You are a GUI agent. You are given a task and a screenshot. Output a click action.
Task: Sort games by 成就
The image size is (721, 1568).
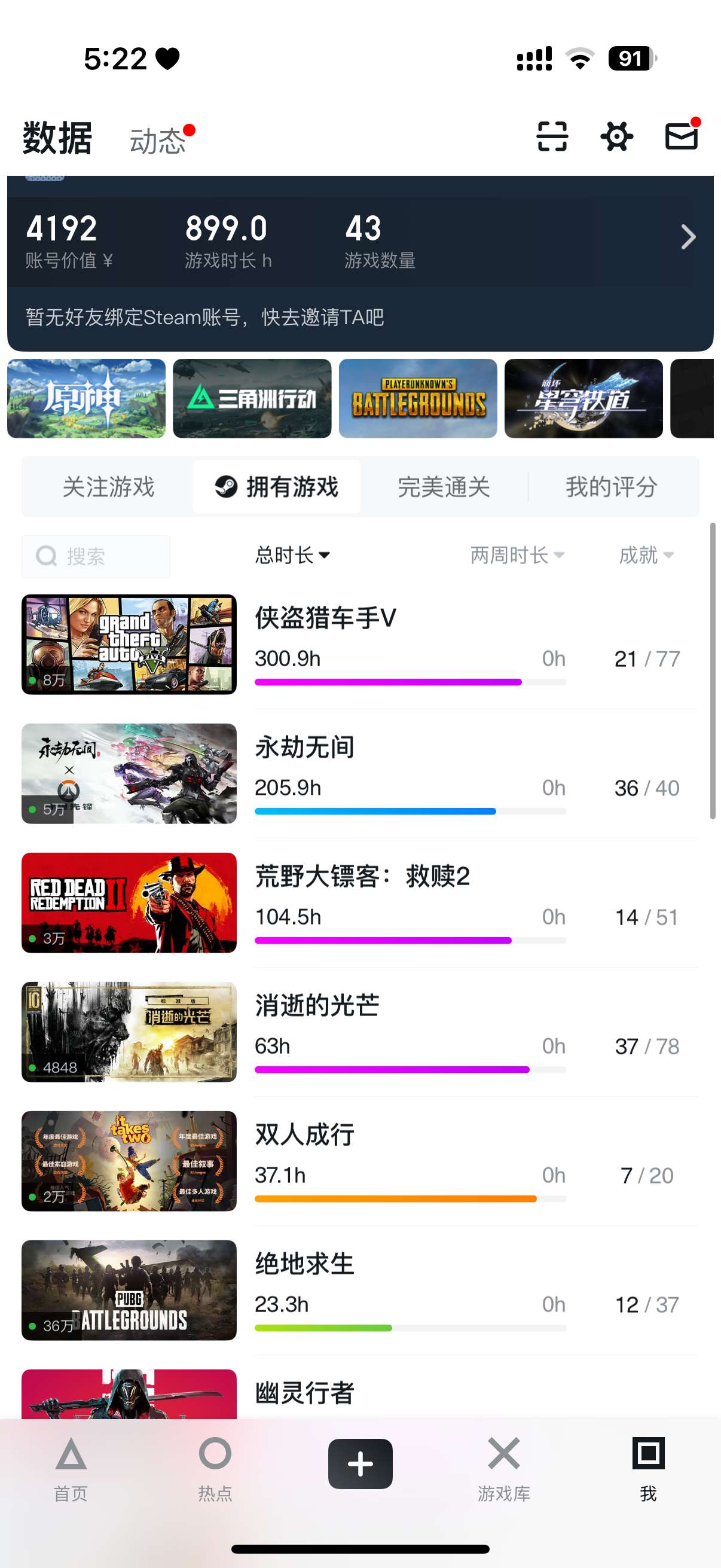pos(646,555)
